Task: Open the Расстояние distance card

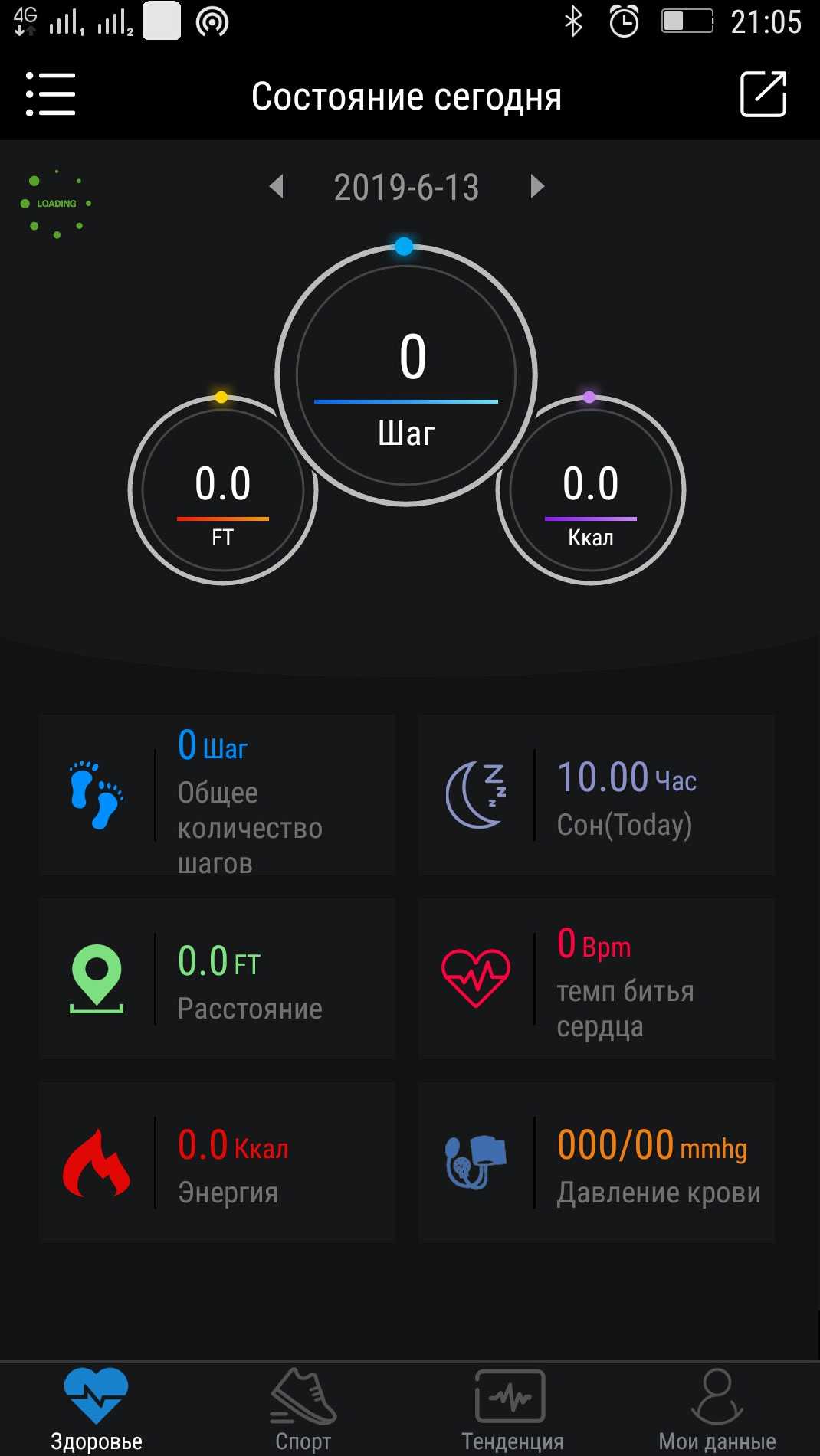Action: pos(217,978)
